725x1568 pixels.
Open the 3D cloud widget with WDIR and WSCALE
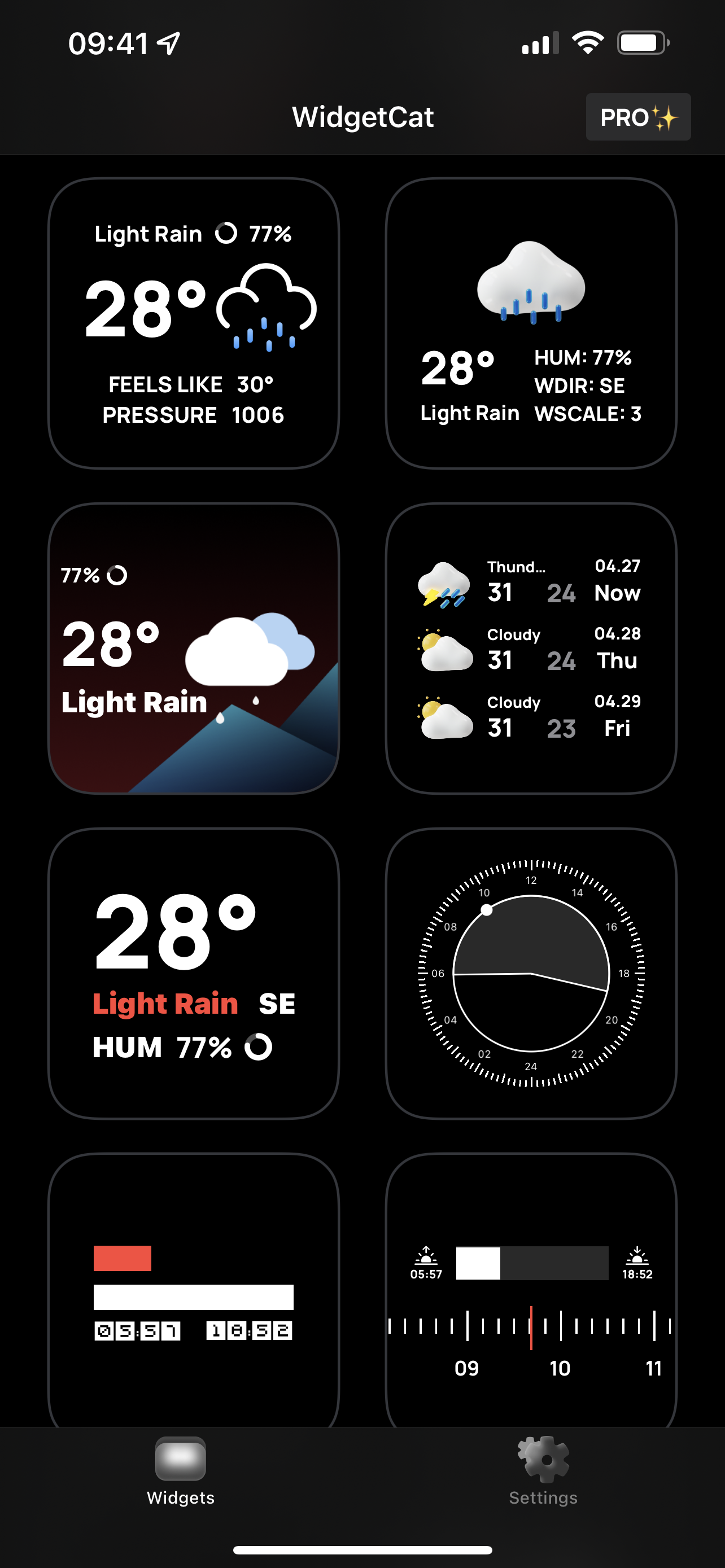click(x=531, y=323)
